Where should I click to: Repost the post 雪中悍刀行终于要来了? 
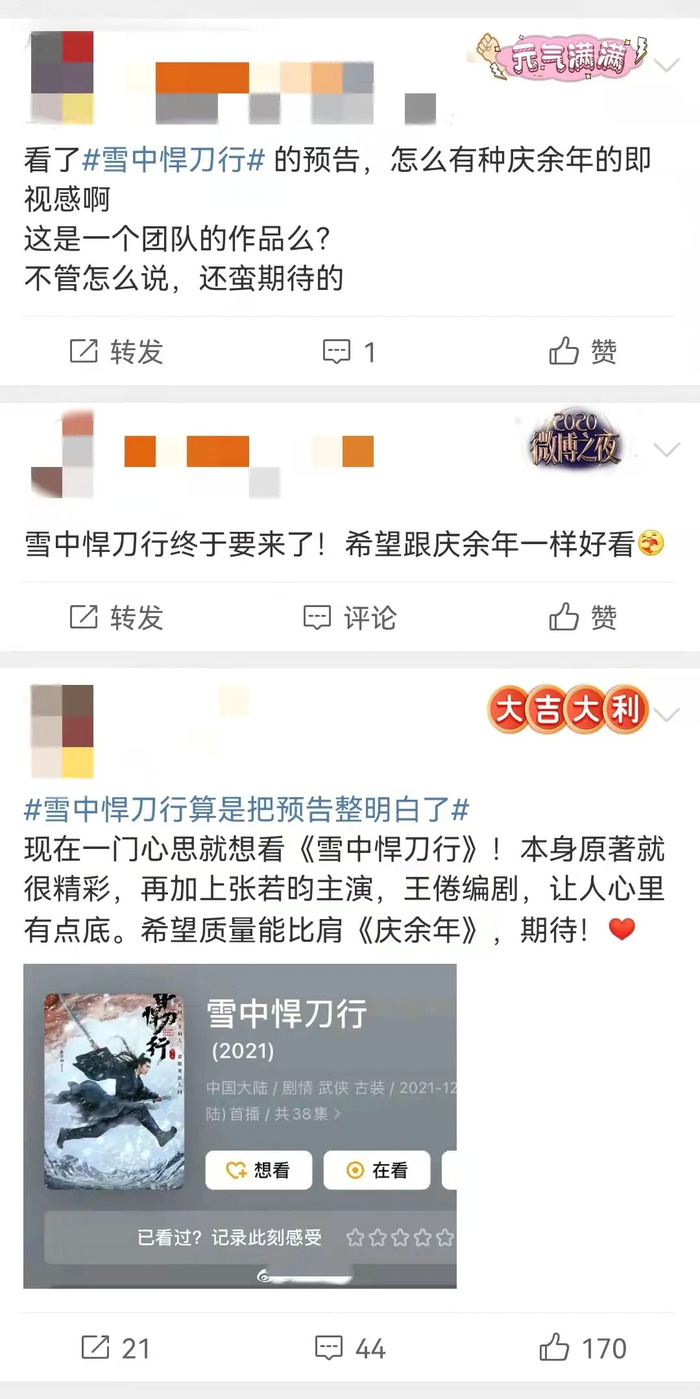click(x=116, y=617)
